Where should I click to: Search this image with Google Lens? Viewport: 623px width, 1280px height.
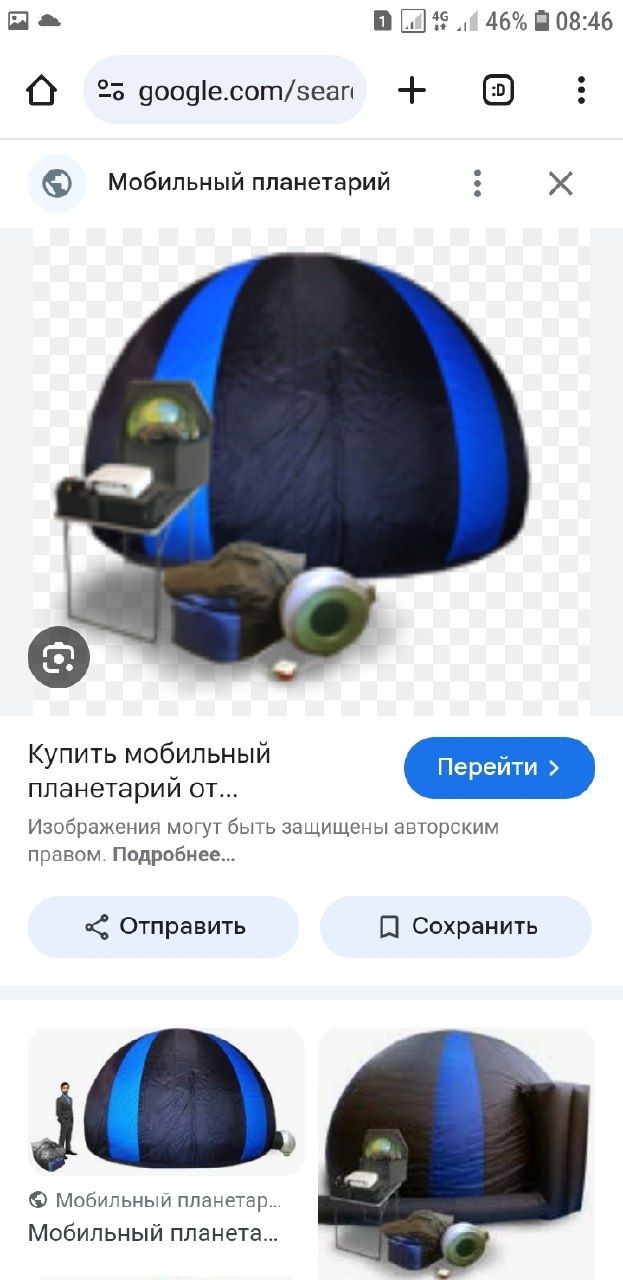(x=58, y=657)
